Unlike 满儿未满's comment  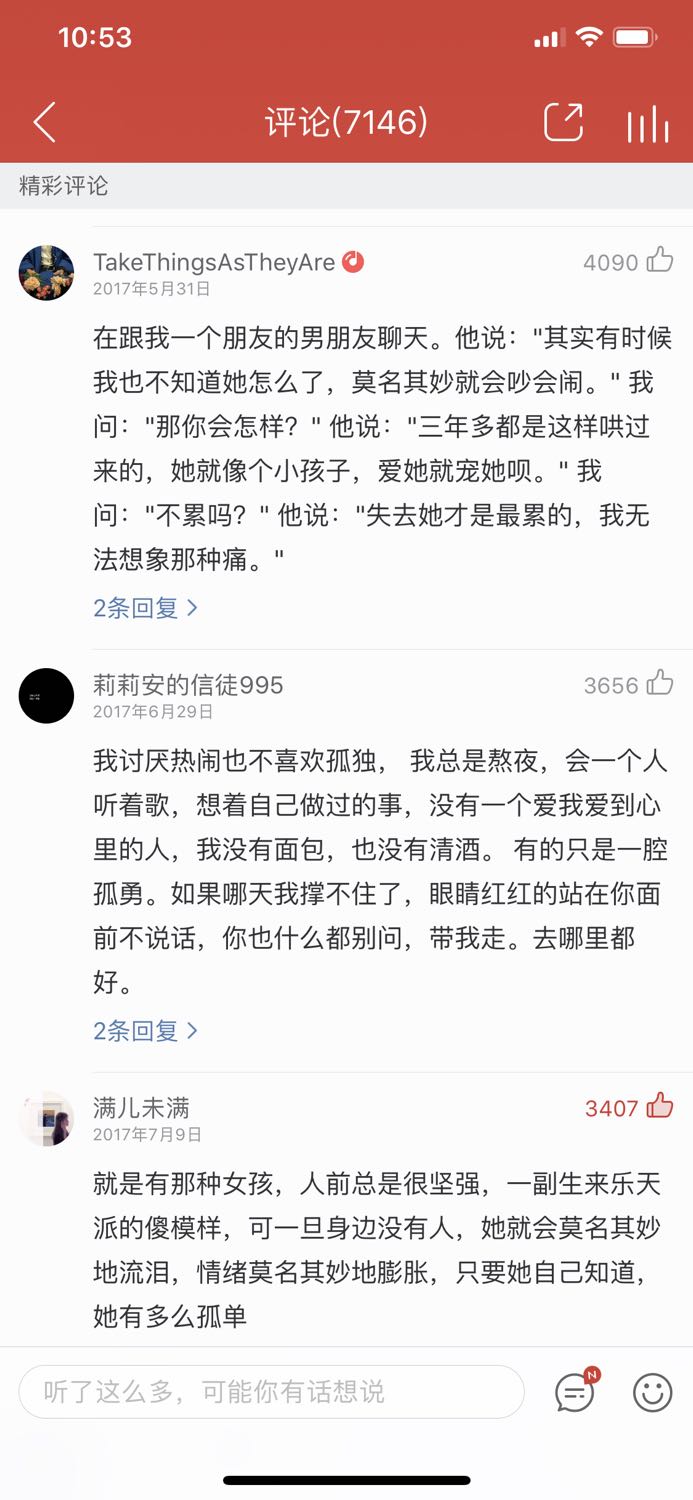point(660,1107)
